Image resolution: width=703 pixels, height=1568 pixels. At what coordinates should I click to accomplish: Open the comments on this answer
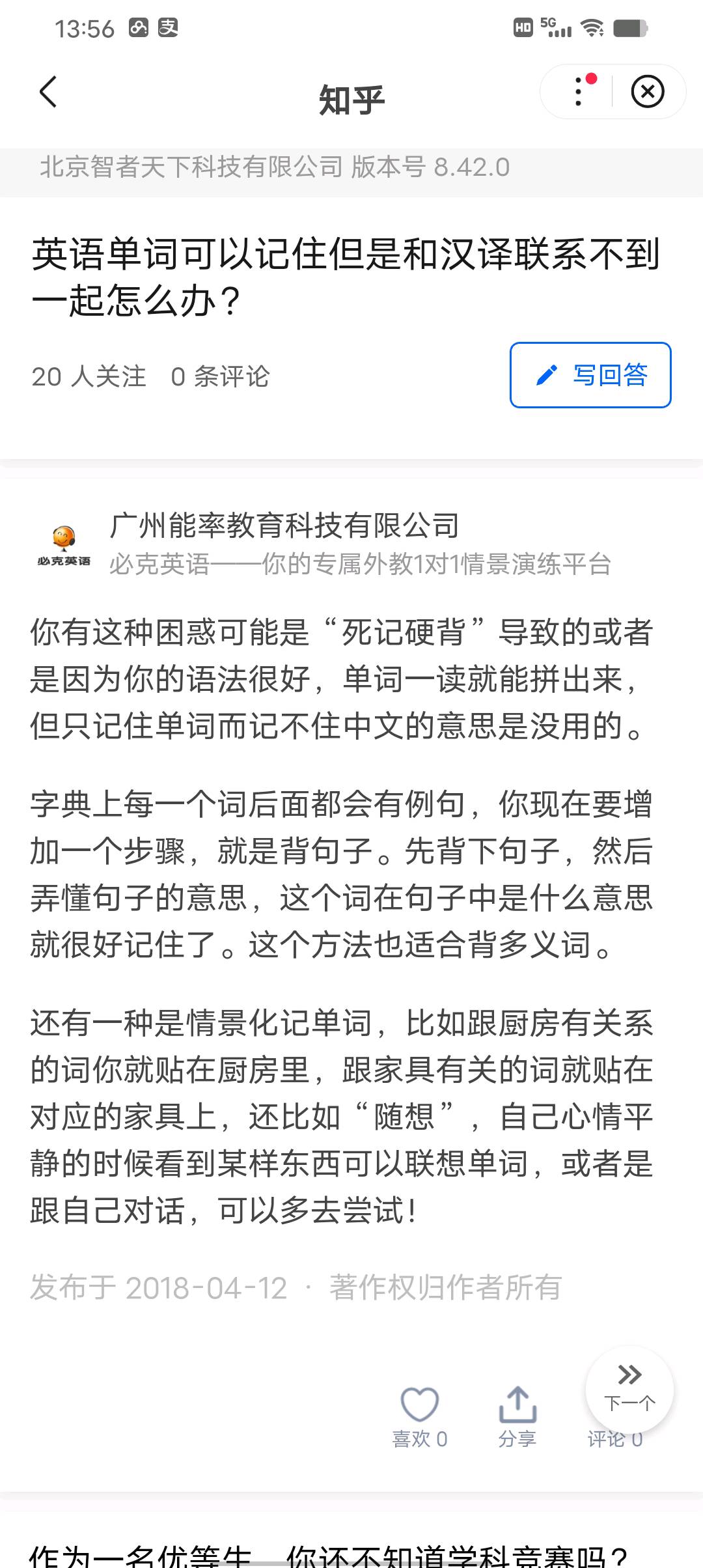pos(615,1439)
